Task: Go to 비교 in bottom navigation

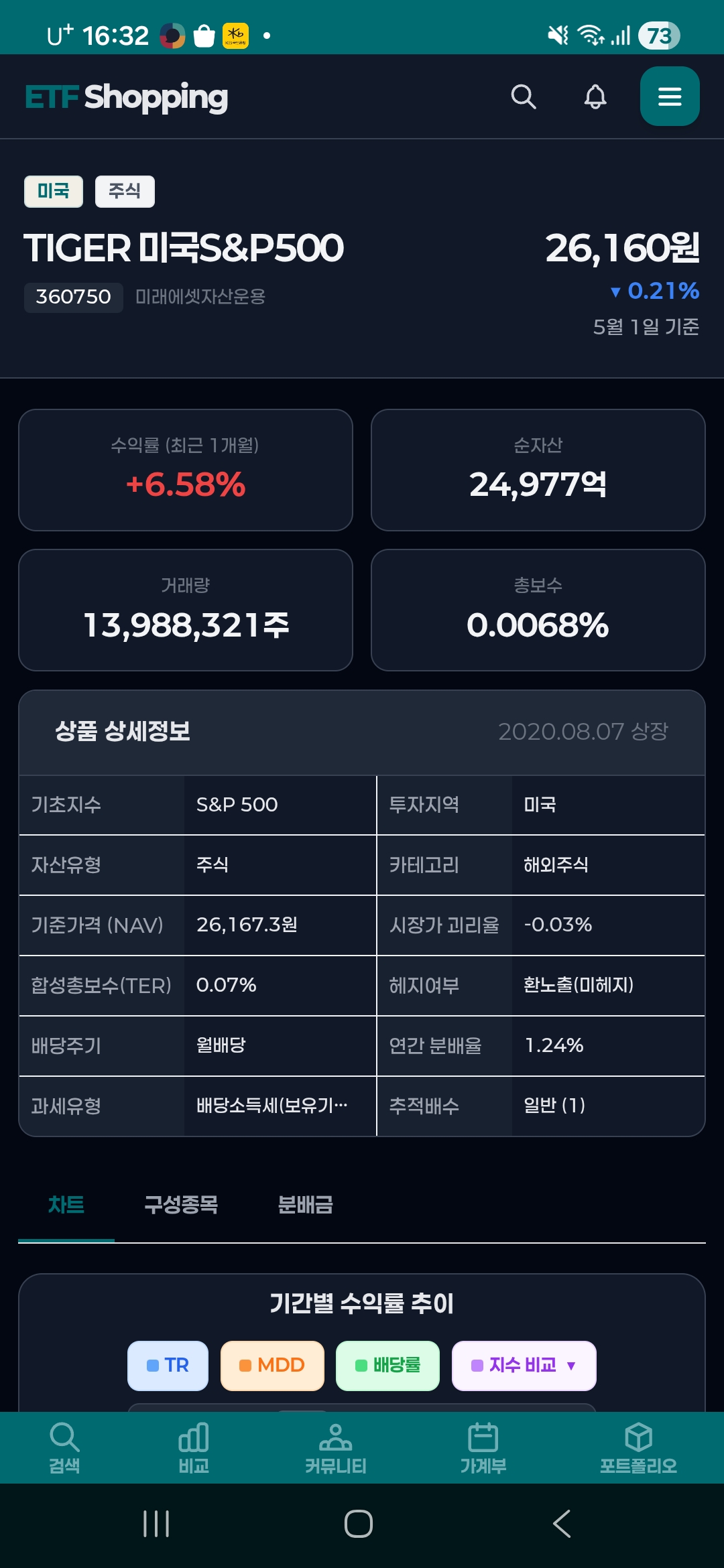Action: click(194, 1447)
